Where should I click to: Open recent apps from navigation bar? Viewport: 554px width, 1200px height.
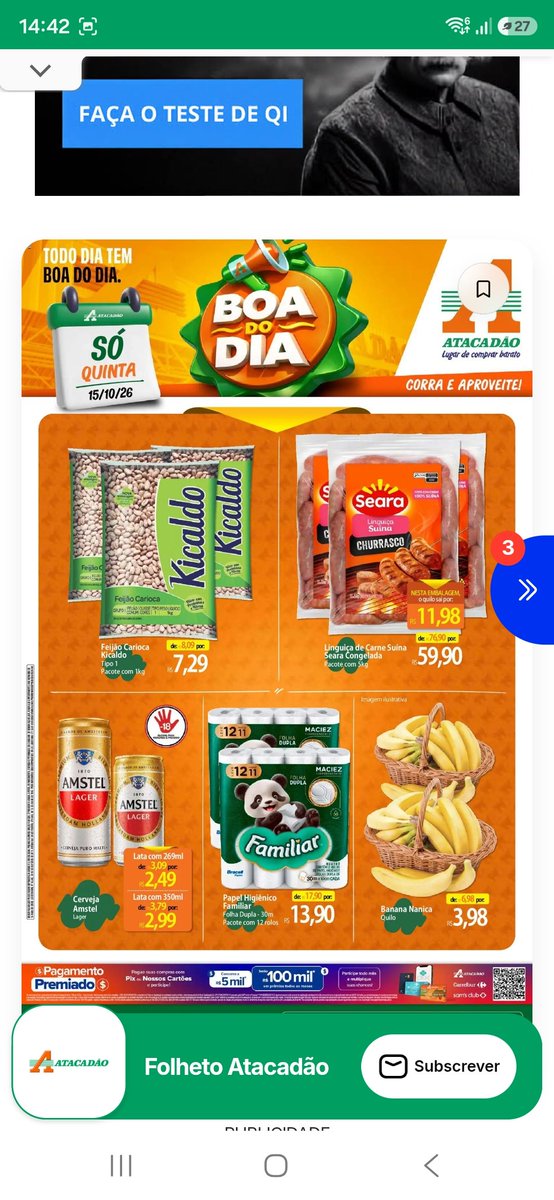pyautogui.click(x=121, y=1165)
